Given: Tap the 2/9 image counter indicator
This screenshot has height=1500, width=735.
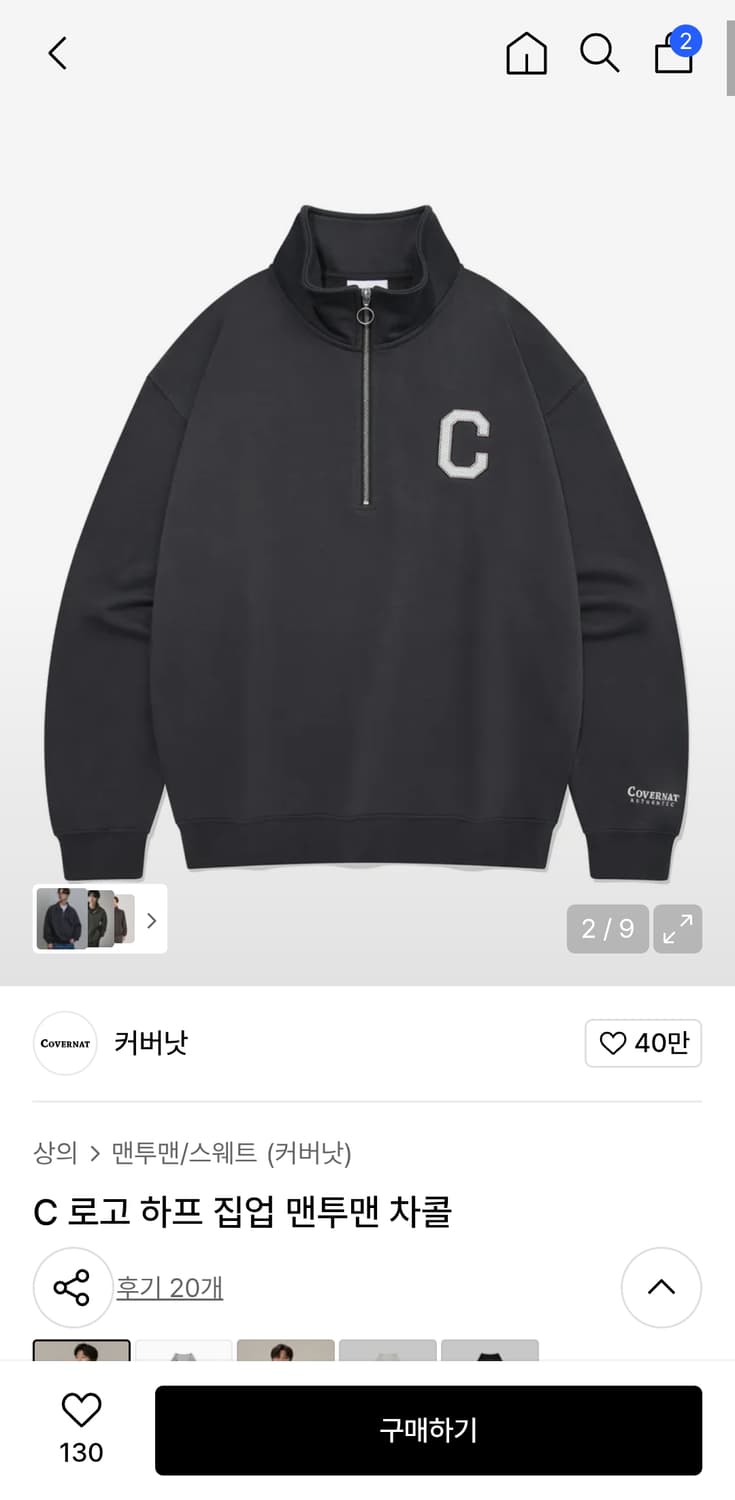Looking at the screenshot, I should point(607,929).
